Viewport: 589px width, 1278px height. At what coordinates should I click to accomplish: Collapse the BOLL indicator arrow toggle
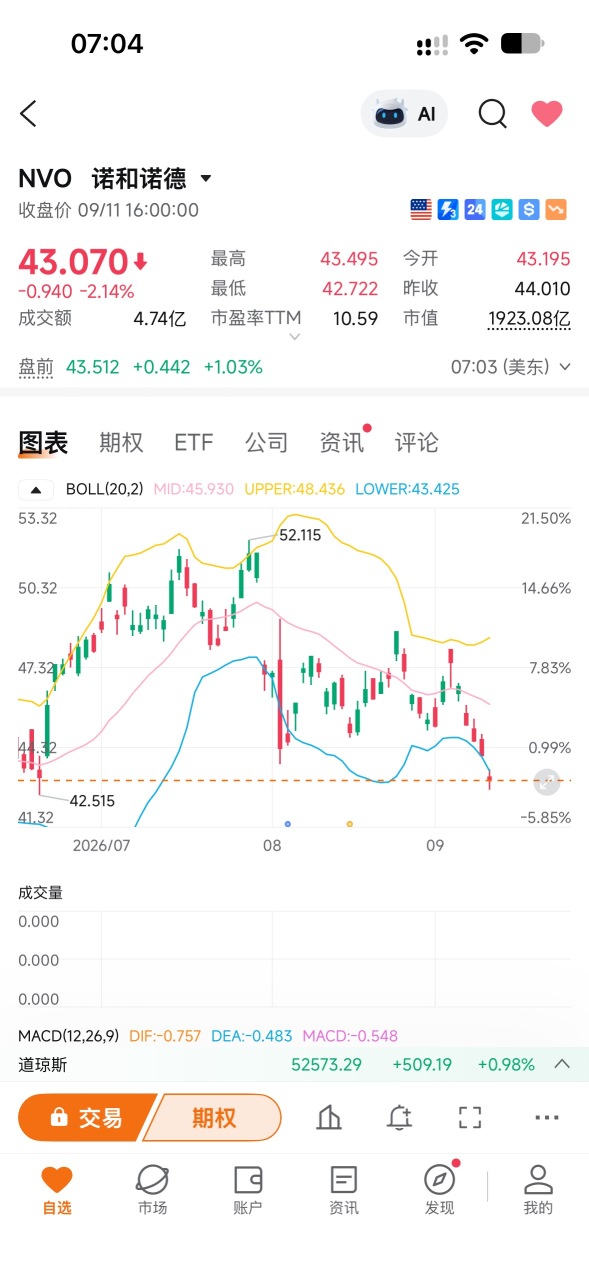pos(36,490)
